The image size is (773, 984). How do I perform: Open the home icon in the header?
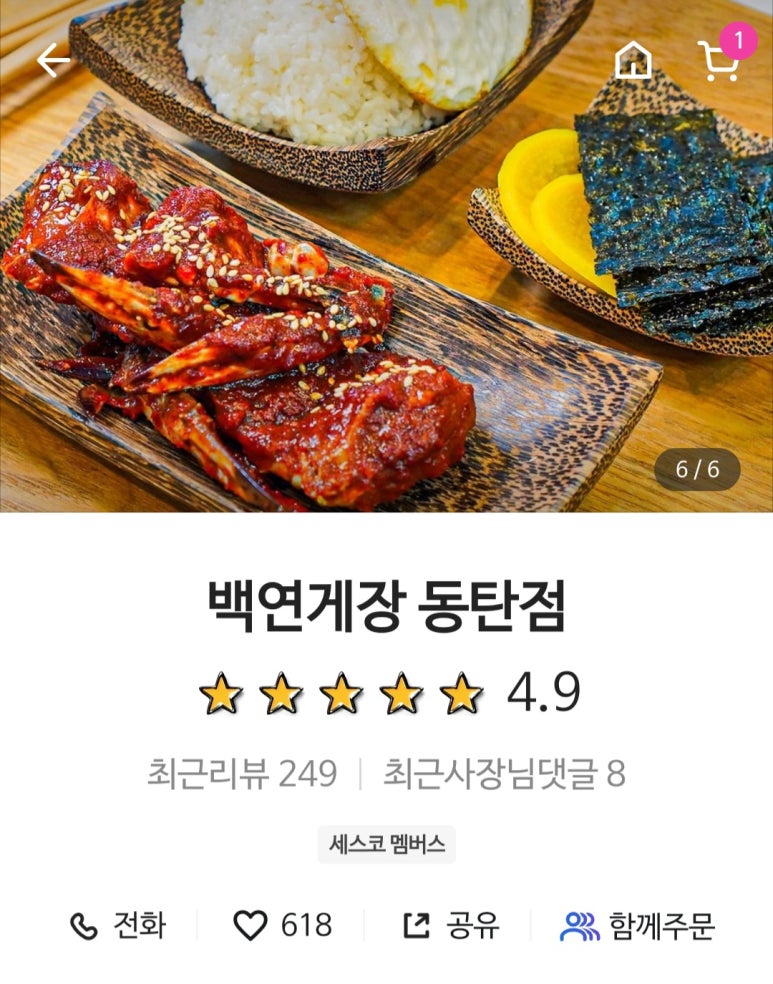tap(632, 61)
